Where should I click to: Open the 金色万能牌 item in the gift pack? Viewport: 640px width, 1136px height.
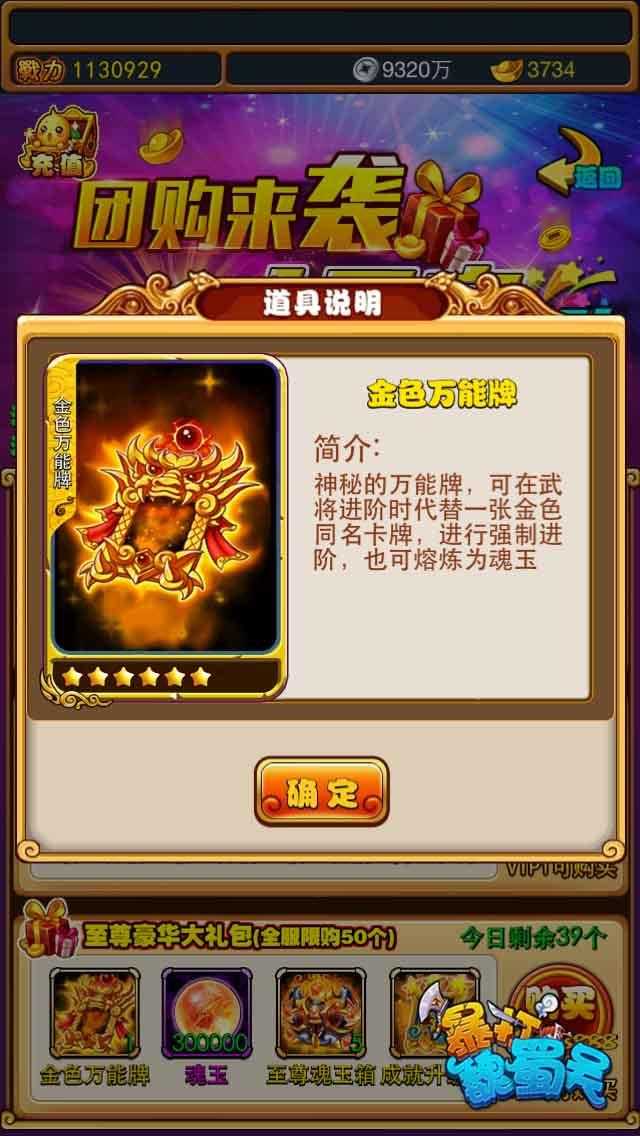pos(95,1012)
